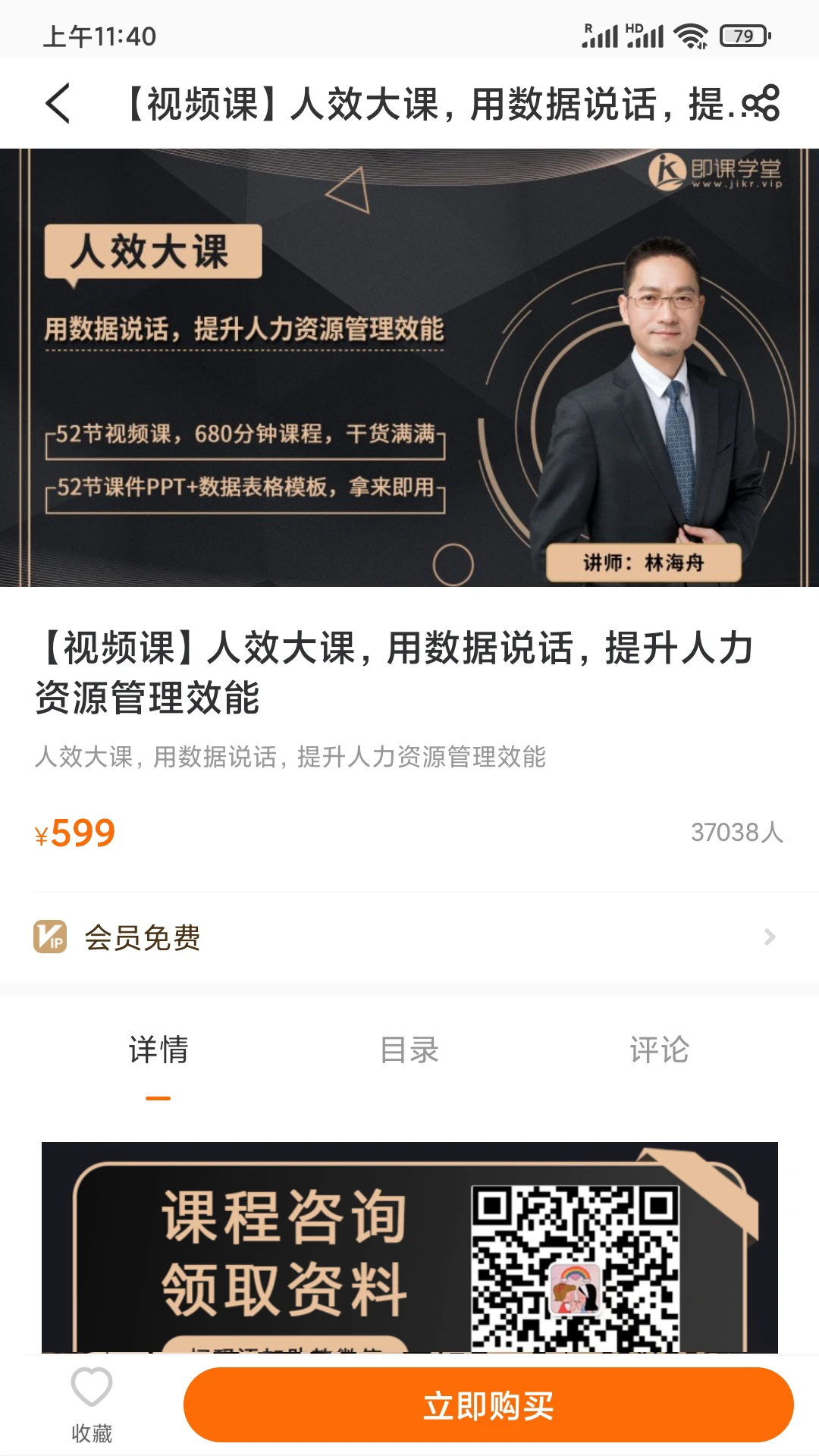Image resolution: width=819 pixels, height=1456 pixels.
Task: Open the VIP membership details row
Action: coord(409,938)
